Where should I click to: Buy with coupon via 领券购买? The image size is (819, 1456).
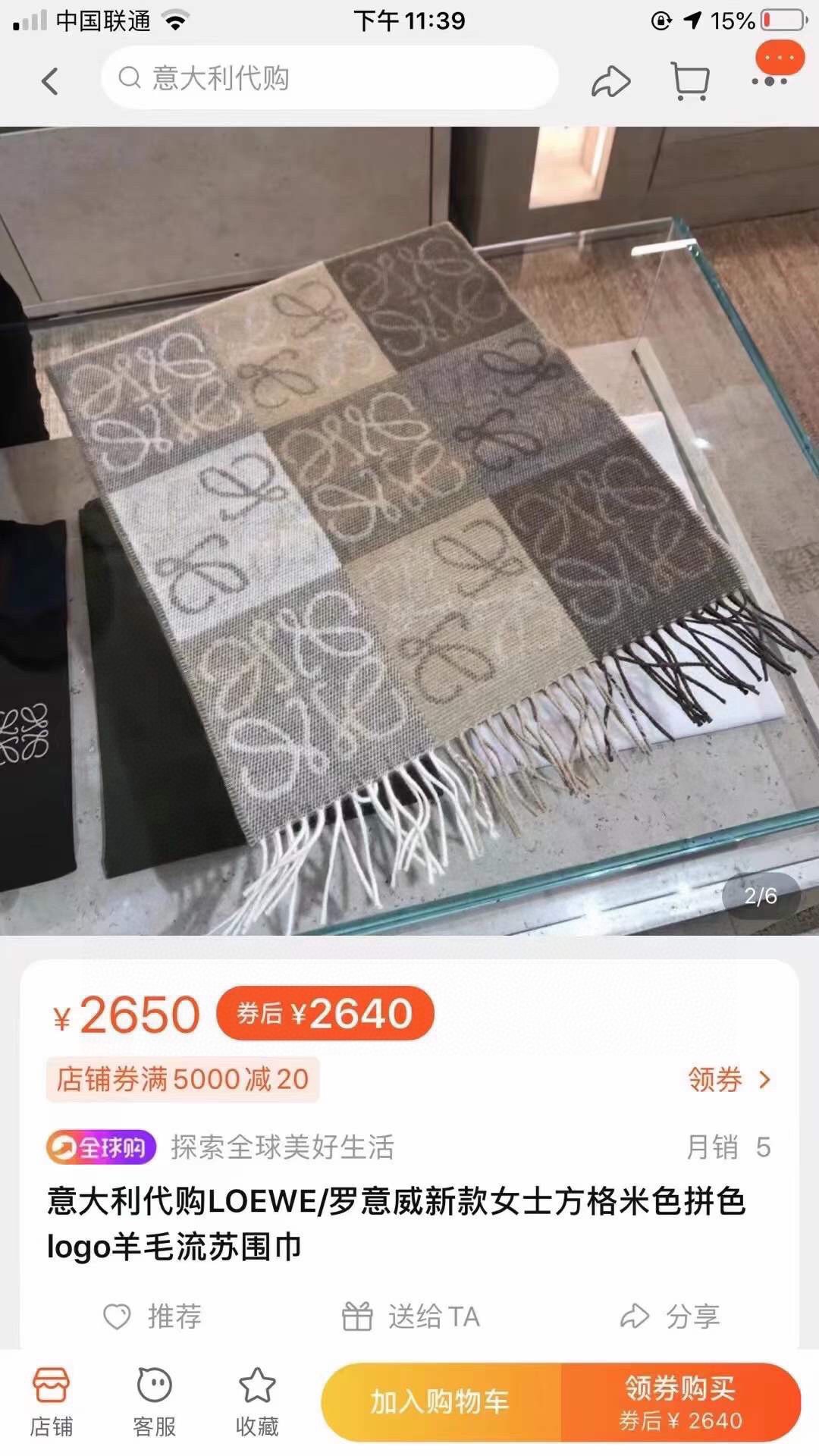(681, 1402)
